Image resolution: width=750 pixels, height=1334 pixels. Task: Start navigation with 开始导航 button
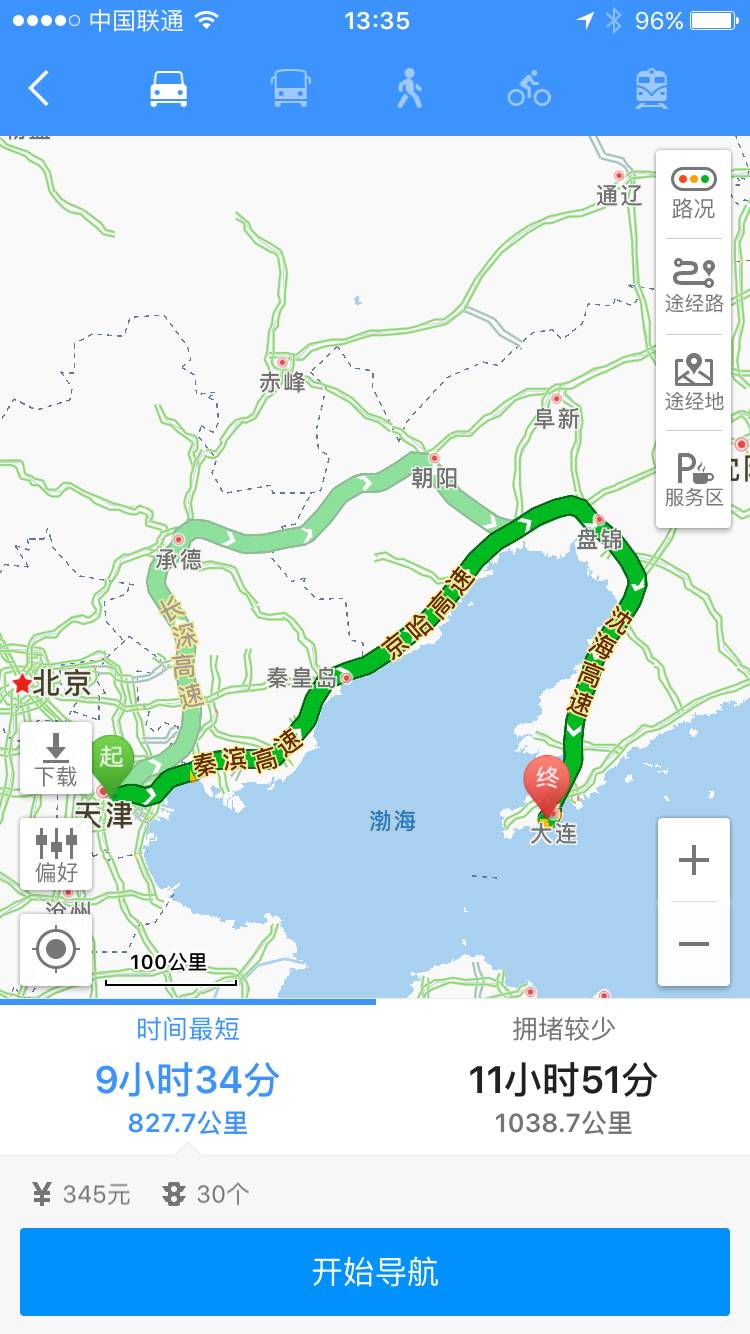375,1272
